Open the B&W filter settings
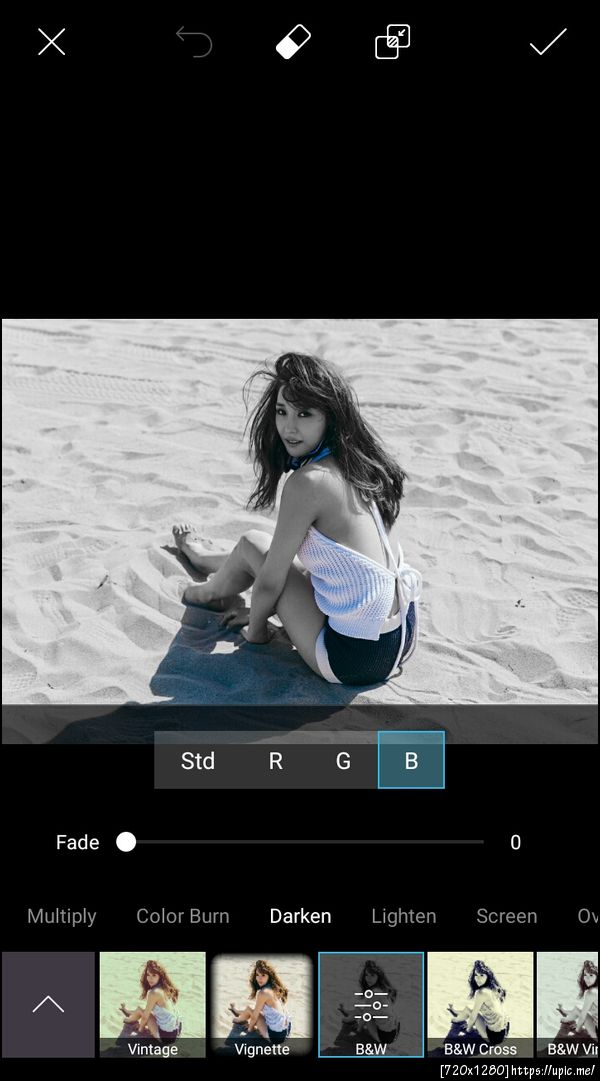This screenshot has width=600, height=1081. point(371,1003)
